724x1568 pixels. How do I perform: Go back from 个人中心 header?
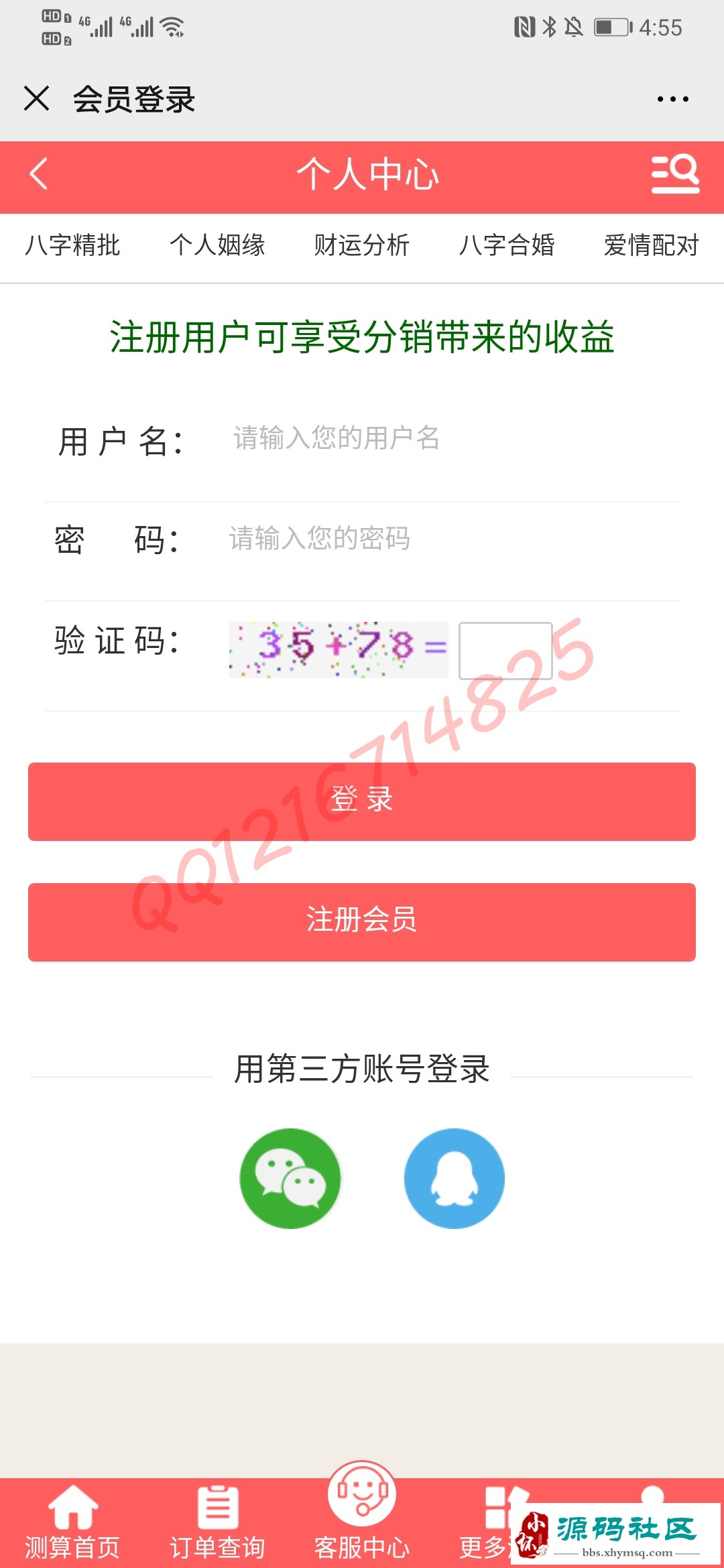click(x=39, y=174)
